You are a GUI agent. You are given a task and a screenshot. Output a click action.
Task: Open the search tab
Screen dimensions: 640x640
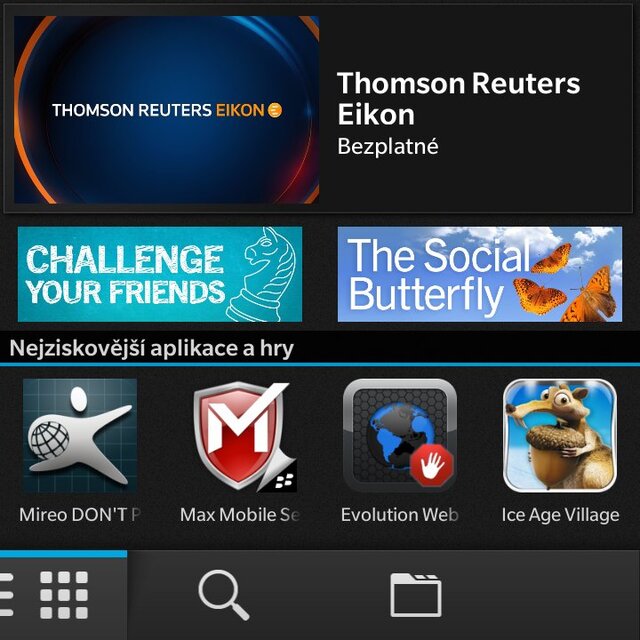coord(224,596)
